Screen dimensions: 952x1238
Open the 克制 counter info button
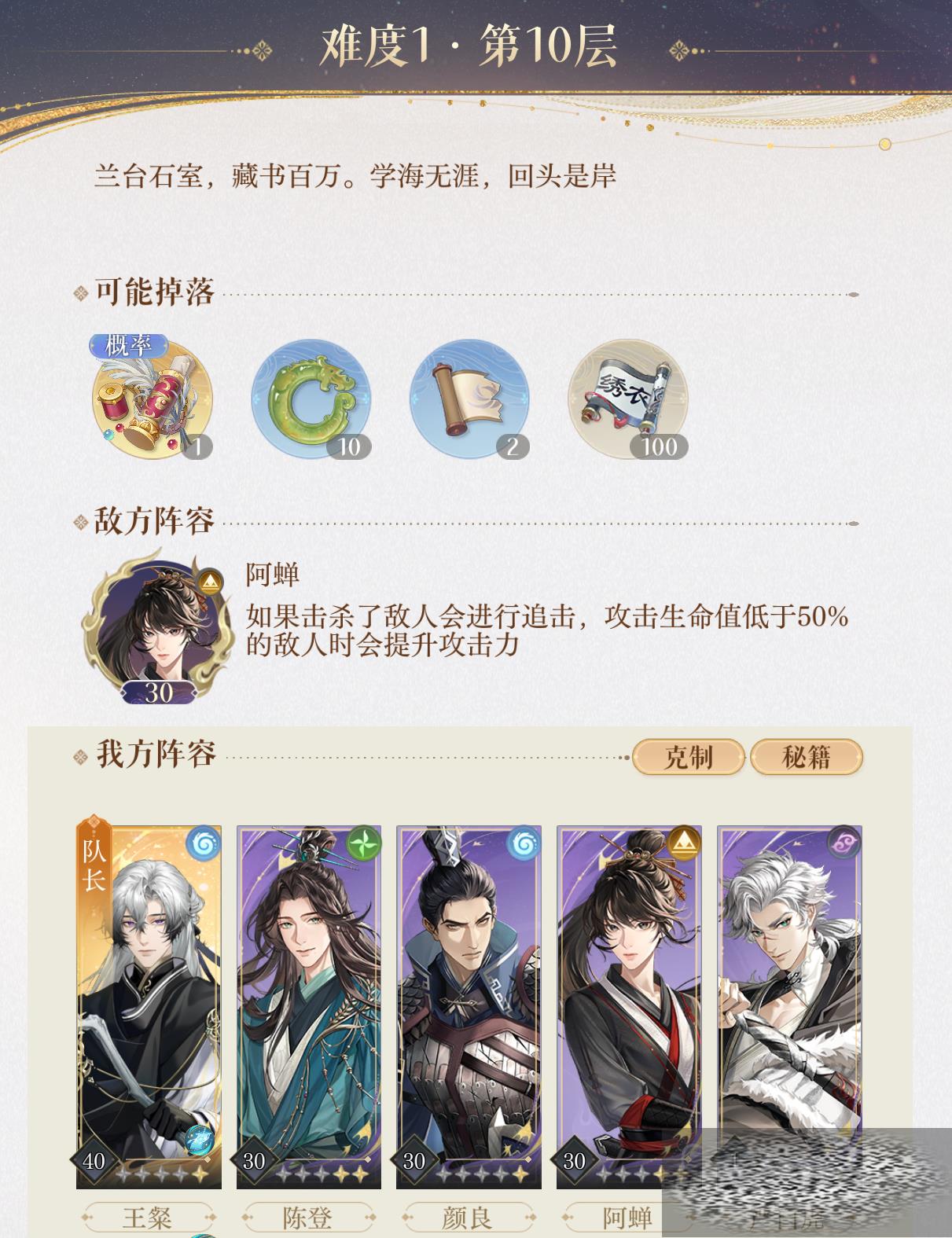(x=688, y=757)
